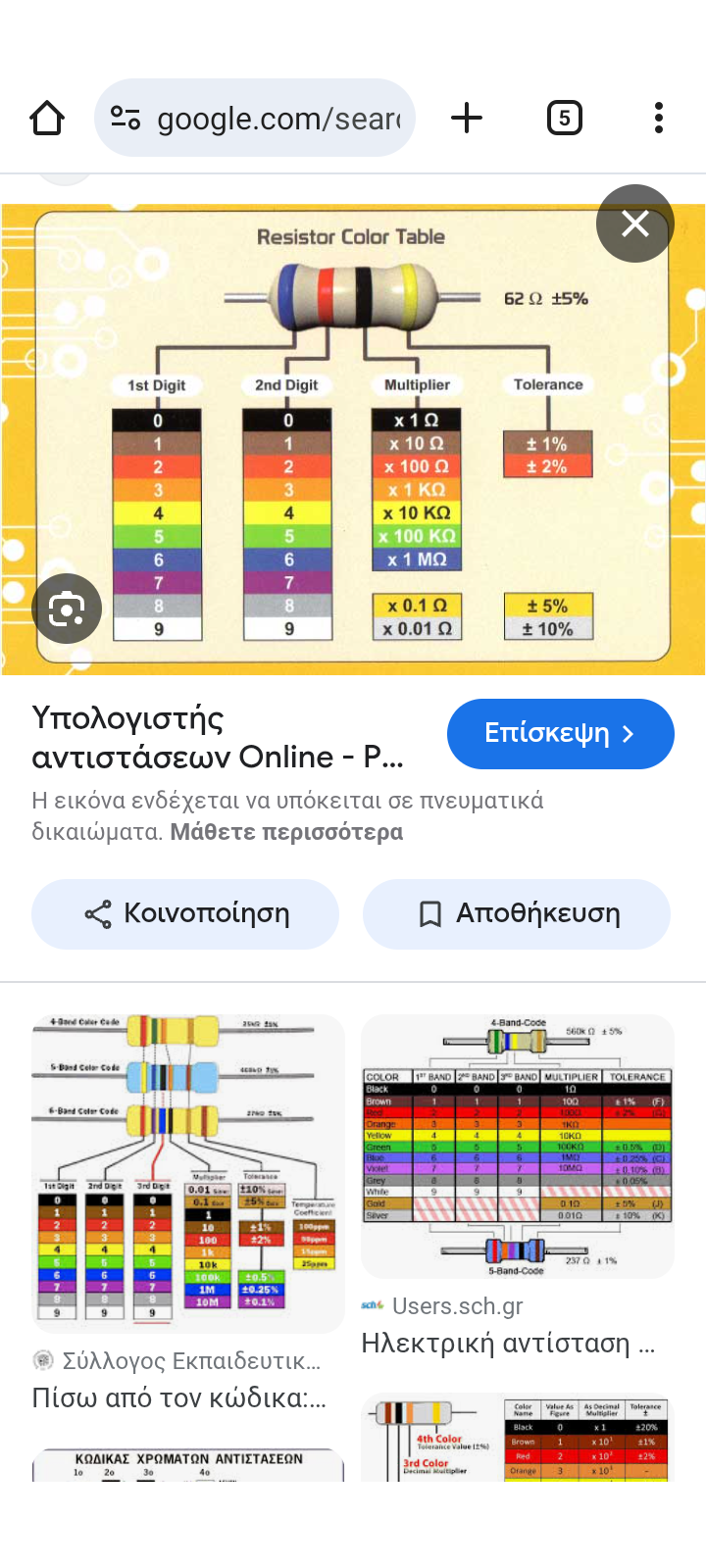Tap the sch favicon next to Users.sch.gr

point(374,1305)
